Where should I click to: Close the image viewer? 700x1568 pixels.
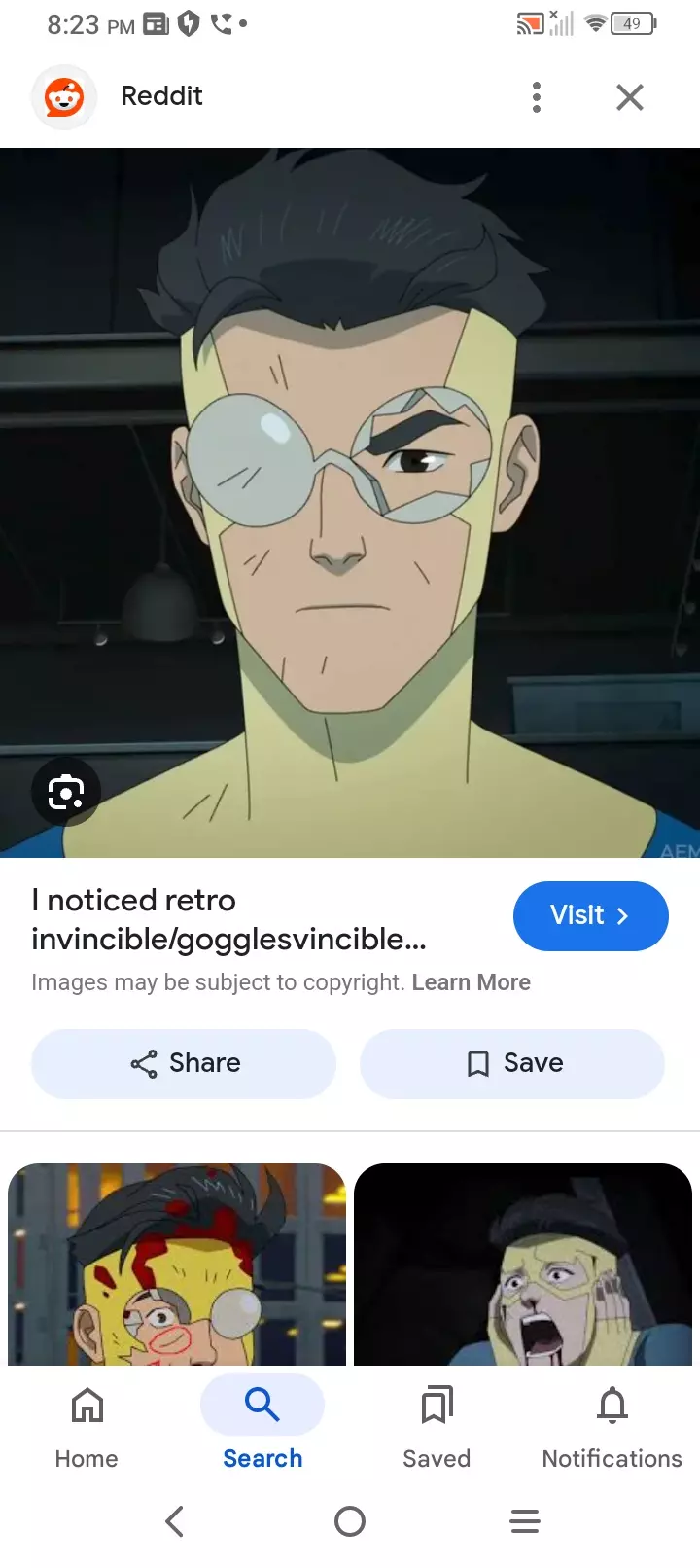pos(630,97)
